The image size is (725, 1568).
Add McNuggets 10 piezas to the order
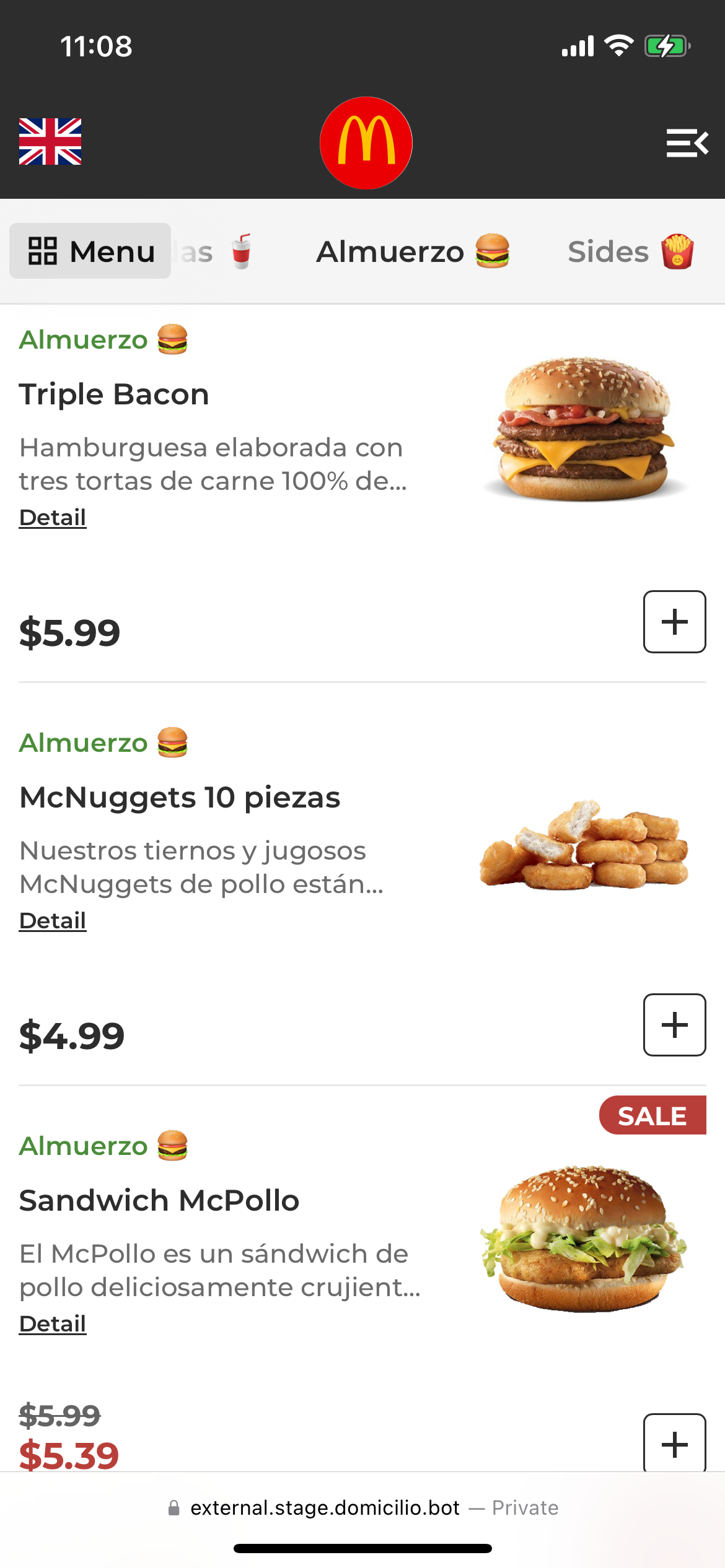coord(675,1025)
